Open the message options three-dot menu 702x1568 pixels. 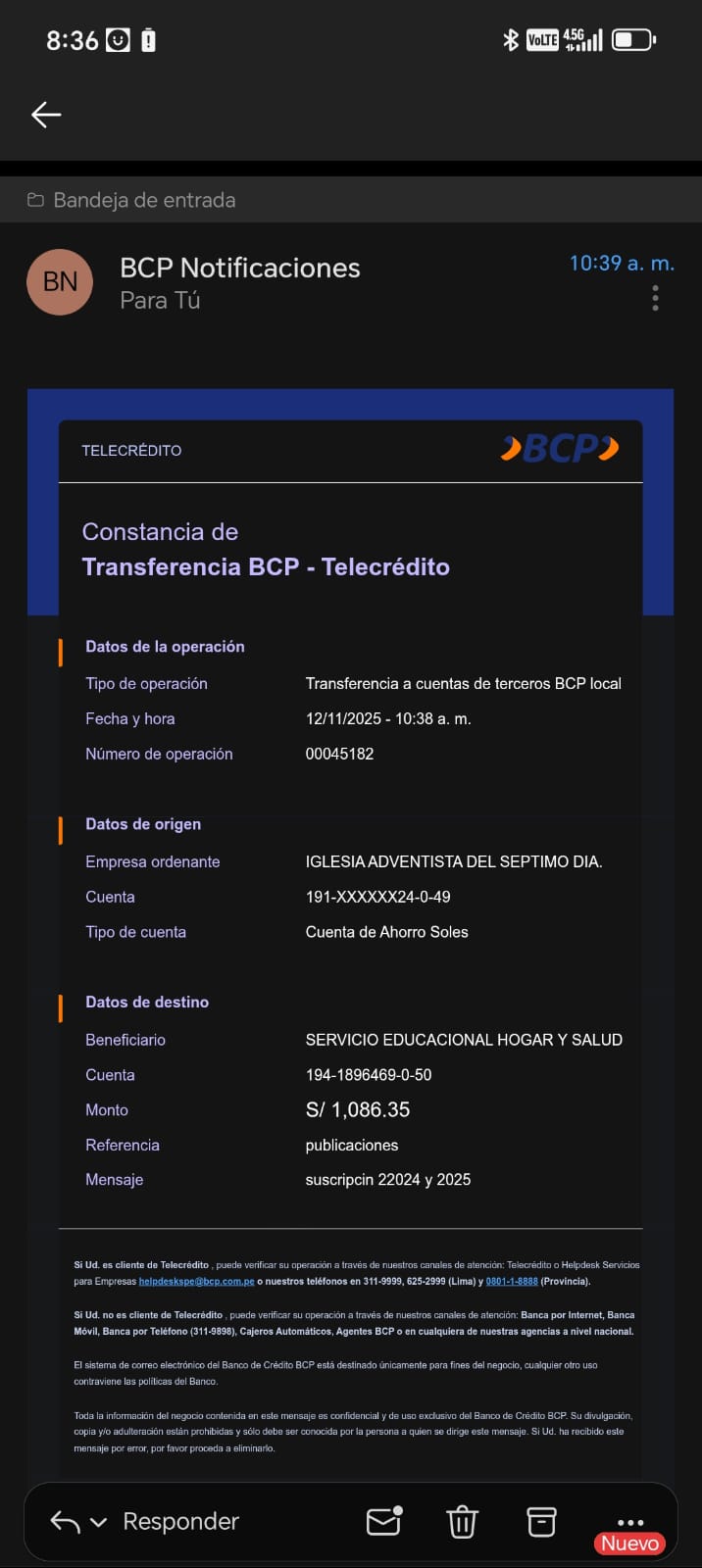pyautogui.click(x=655, y=298)
